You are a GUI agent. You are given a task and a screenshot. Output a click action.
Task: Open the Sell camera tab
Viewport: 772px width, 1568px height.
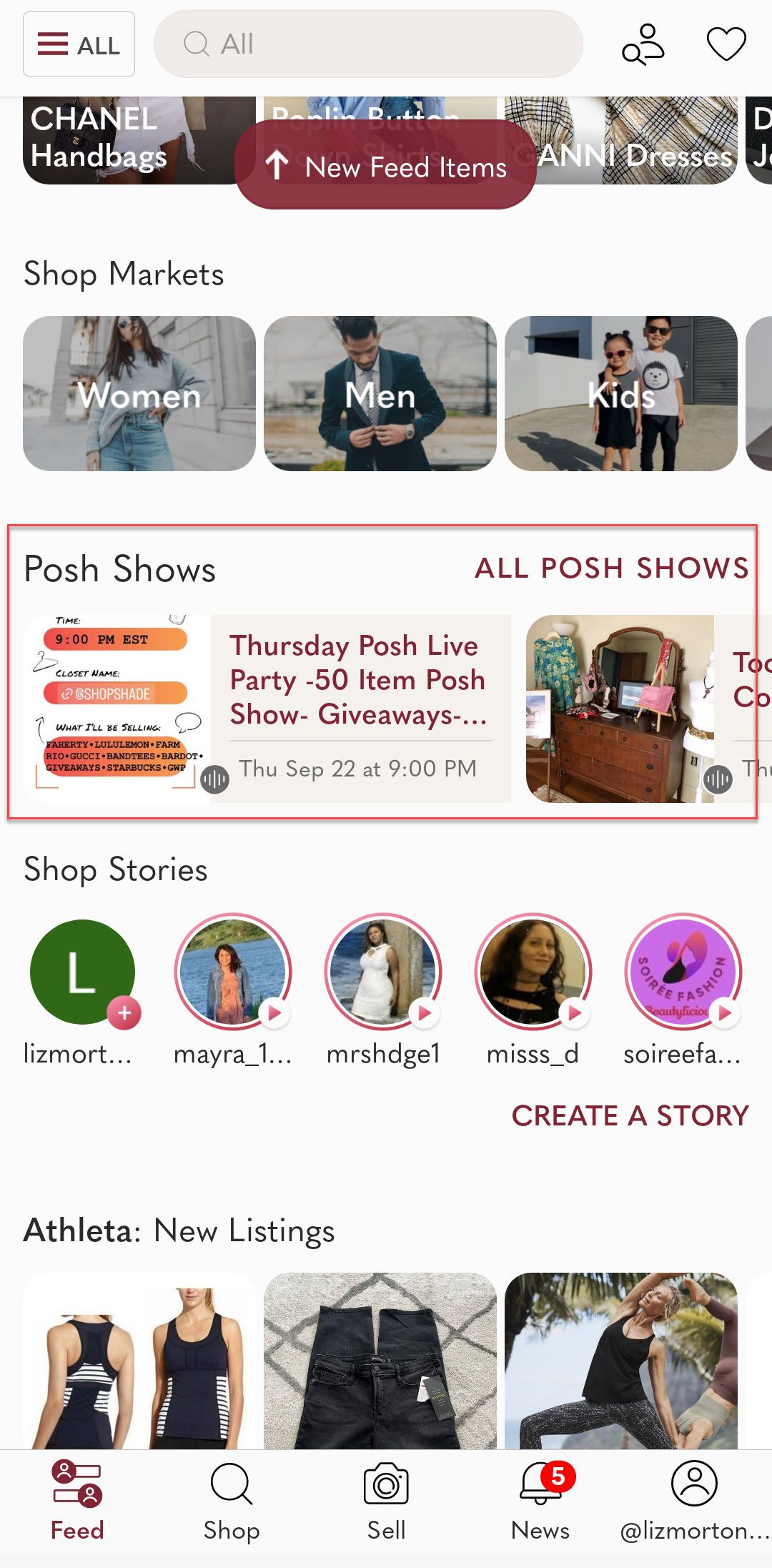[386, 1500]
